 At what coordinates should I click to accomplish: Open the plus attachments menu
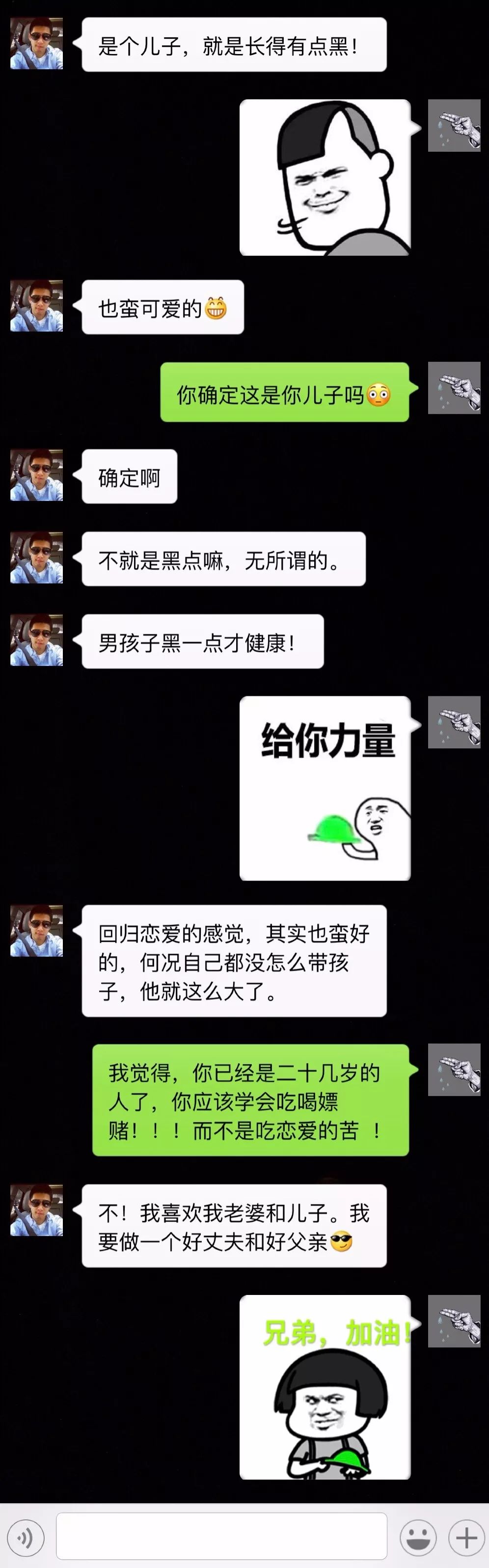tap(466, 1538)
